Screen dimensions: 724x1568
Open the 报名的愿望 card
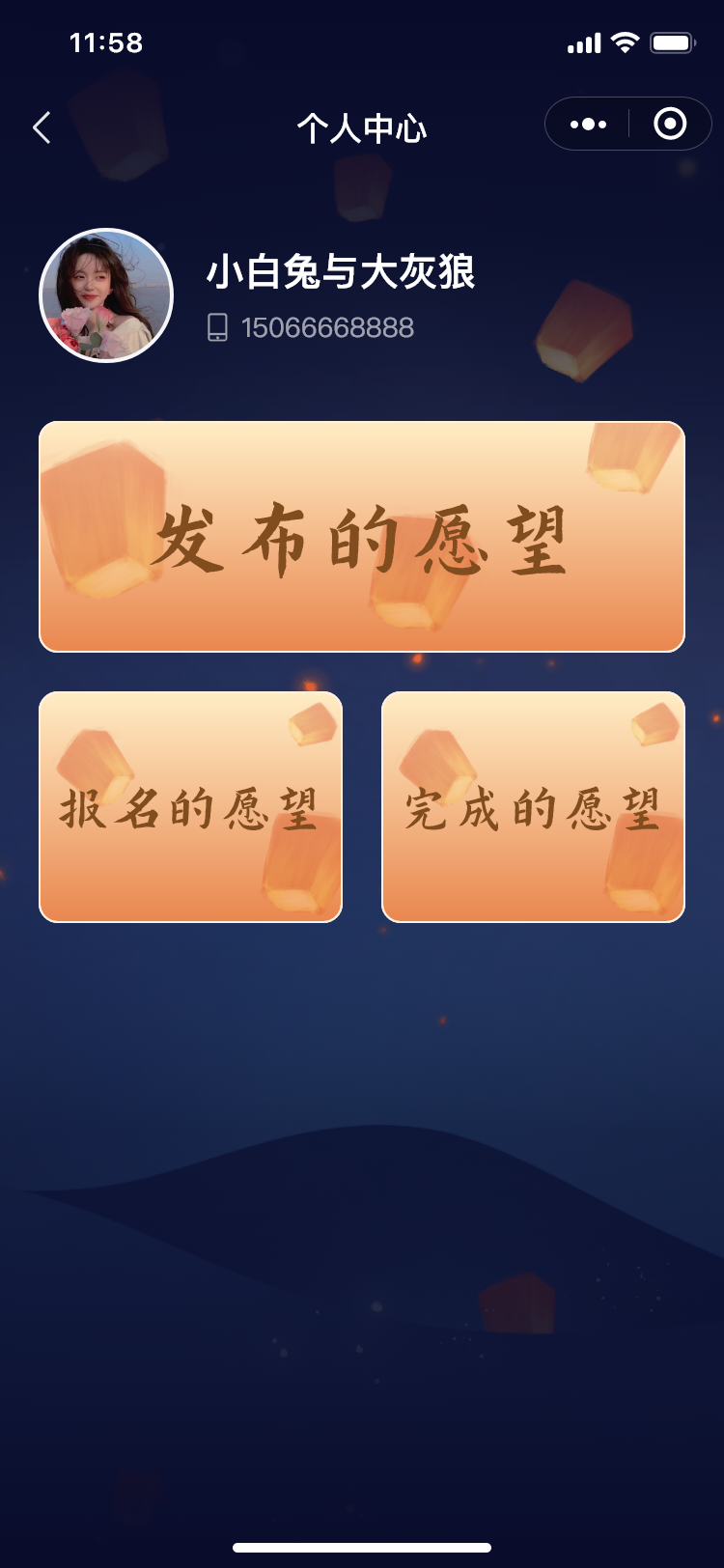[x=190, y=807]
